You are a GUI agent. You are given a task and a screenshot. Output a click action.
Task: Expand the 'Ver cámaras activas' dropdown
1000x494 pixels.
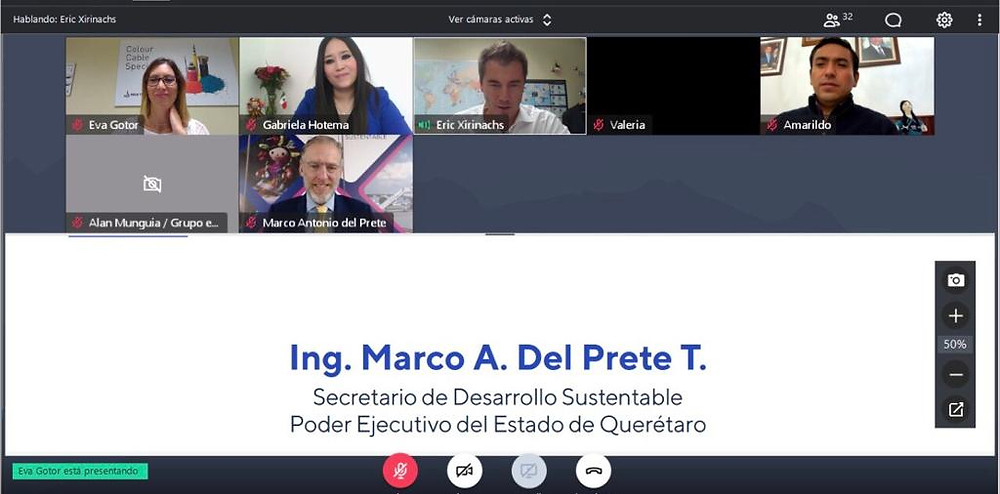click(x=500, y=19)
